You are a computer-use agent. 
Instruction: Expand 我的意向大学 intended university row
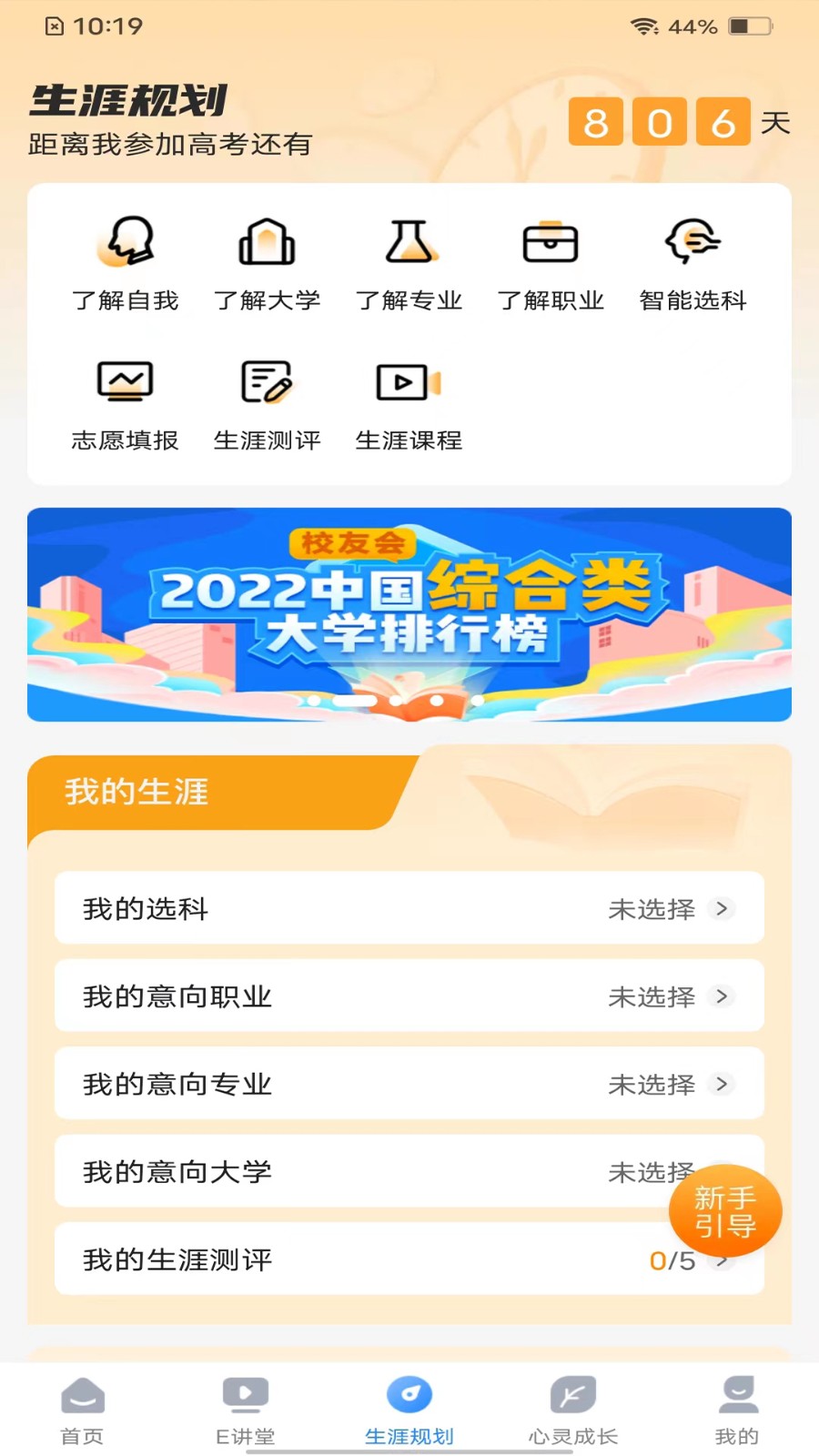pyautogui.click(x=409, y=1172)
